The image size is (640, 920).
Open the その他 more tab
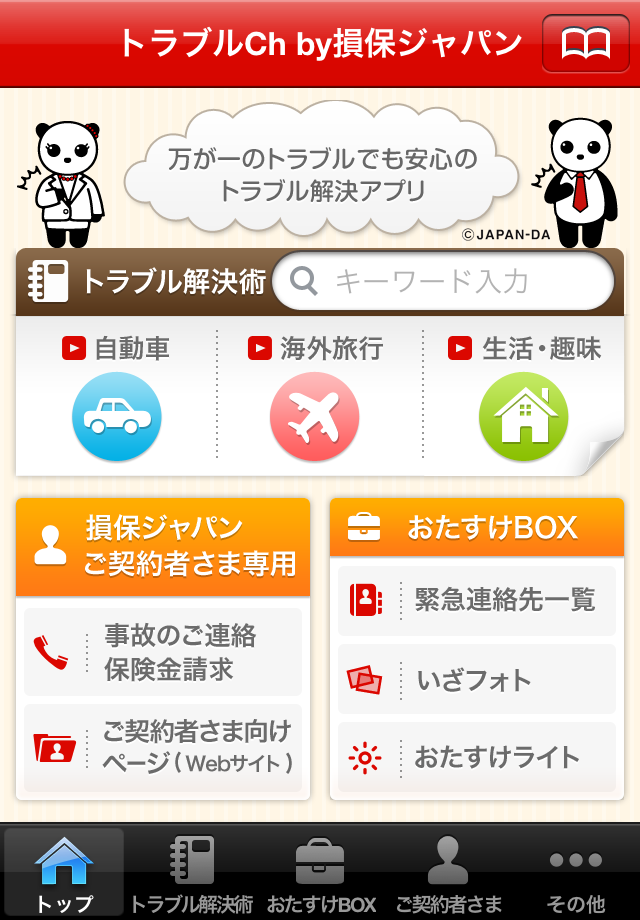coord(576,873)
